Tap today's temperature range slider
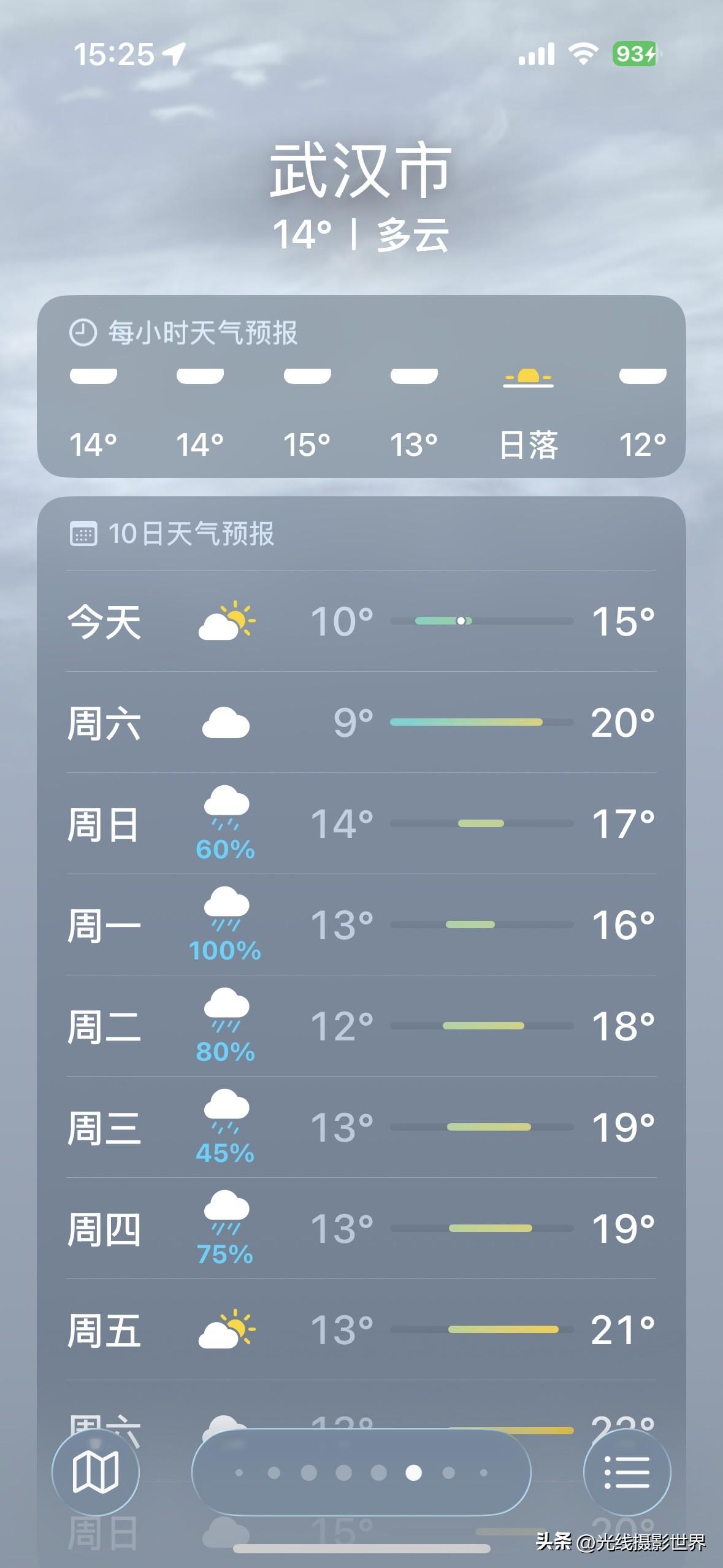The height and width of the screenshot is (1568, 723). [x=482, y=621]
